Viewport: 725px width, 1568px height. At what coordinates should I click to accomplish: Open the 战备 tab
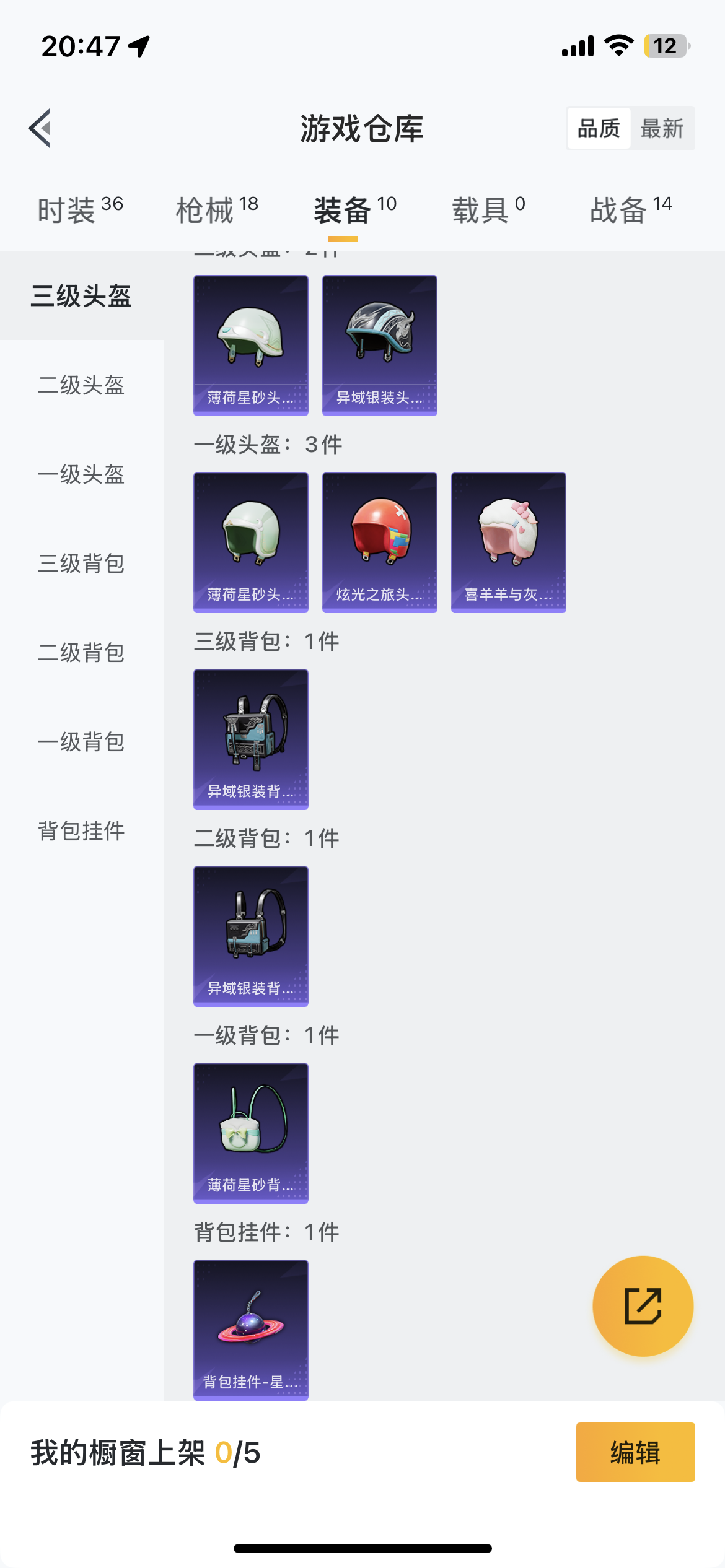(x=631, y=210)
